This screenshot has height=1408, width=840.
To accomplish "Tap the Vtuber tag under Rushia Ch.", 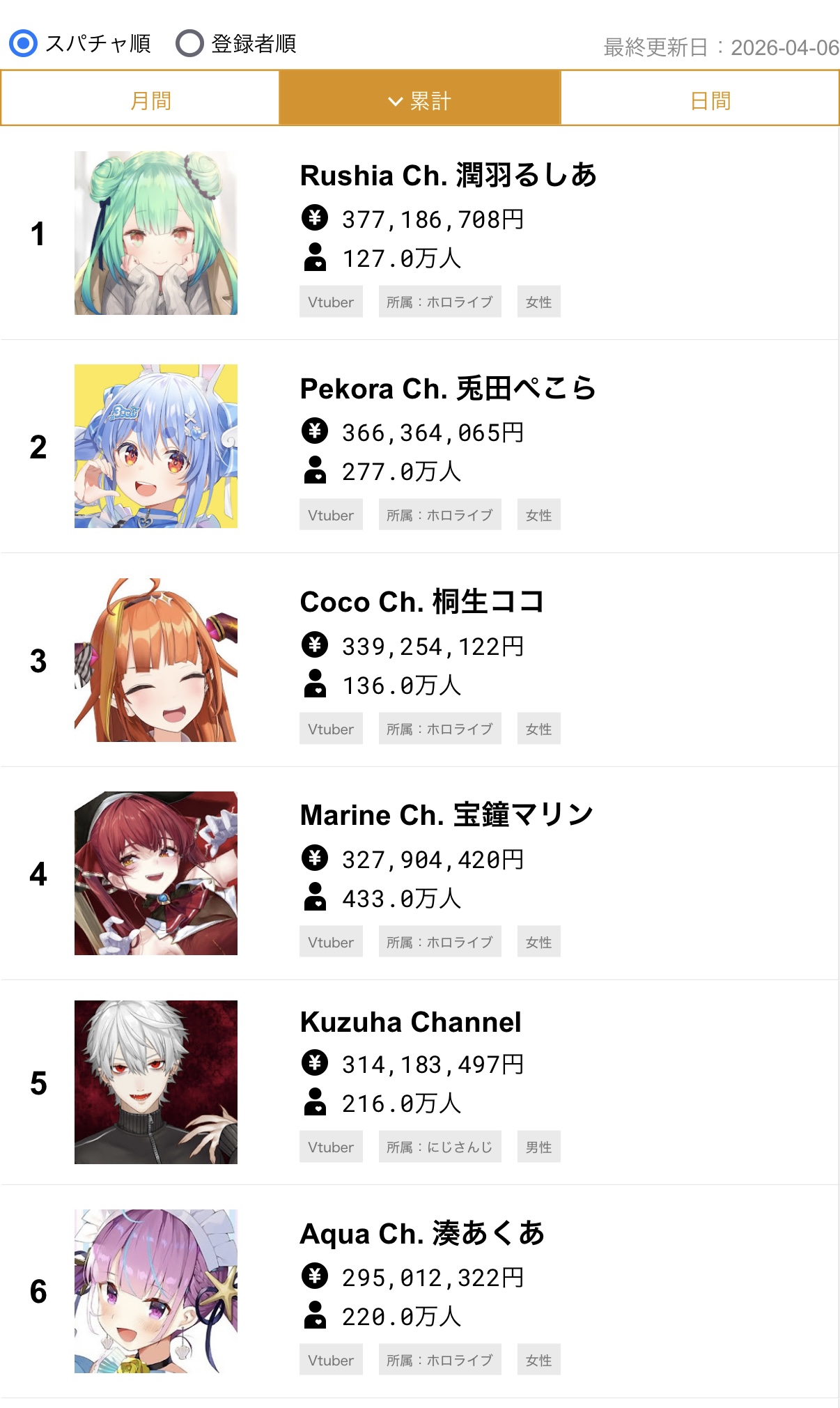I will 331,302.
